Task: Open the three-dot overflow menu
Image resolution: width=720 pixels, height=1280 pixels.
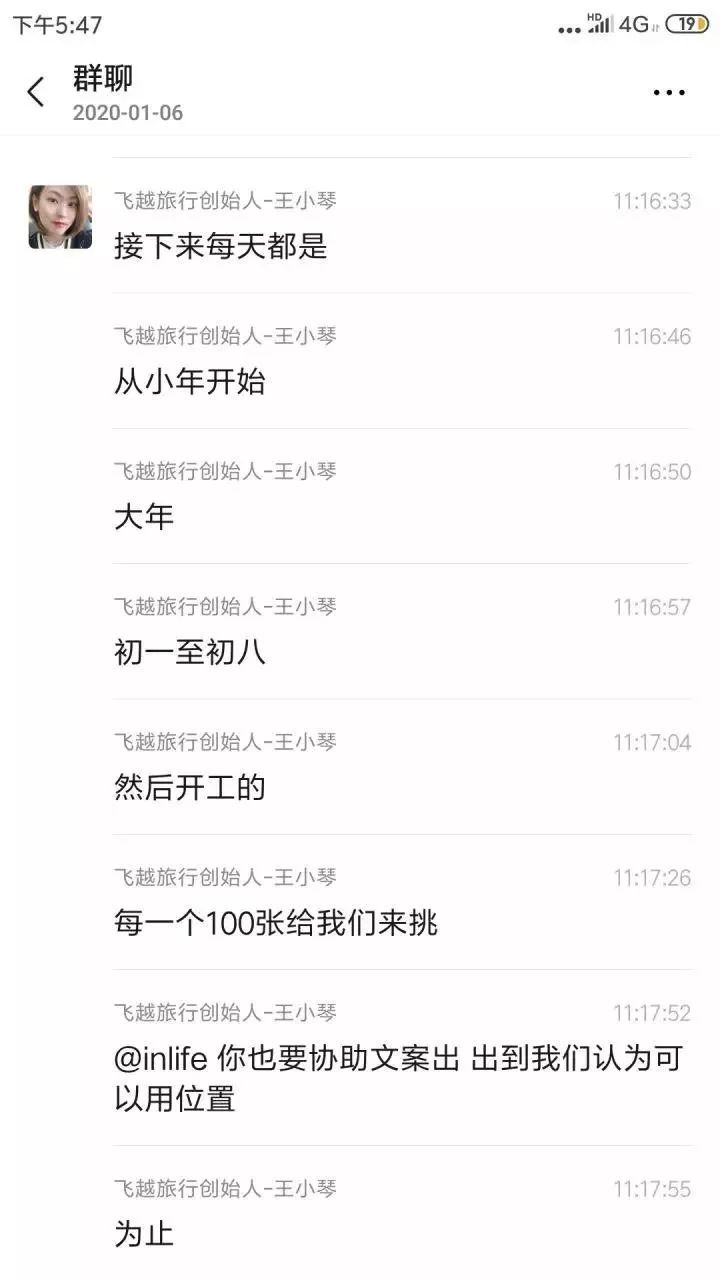Action: click(669, 92)
